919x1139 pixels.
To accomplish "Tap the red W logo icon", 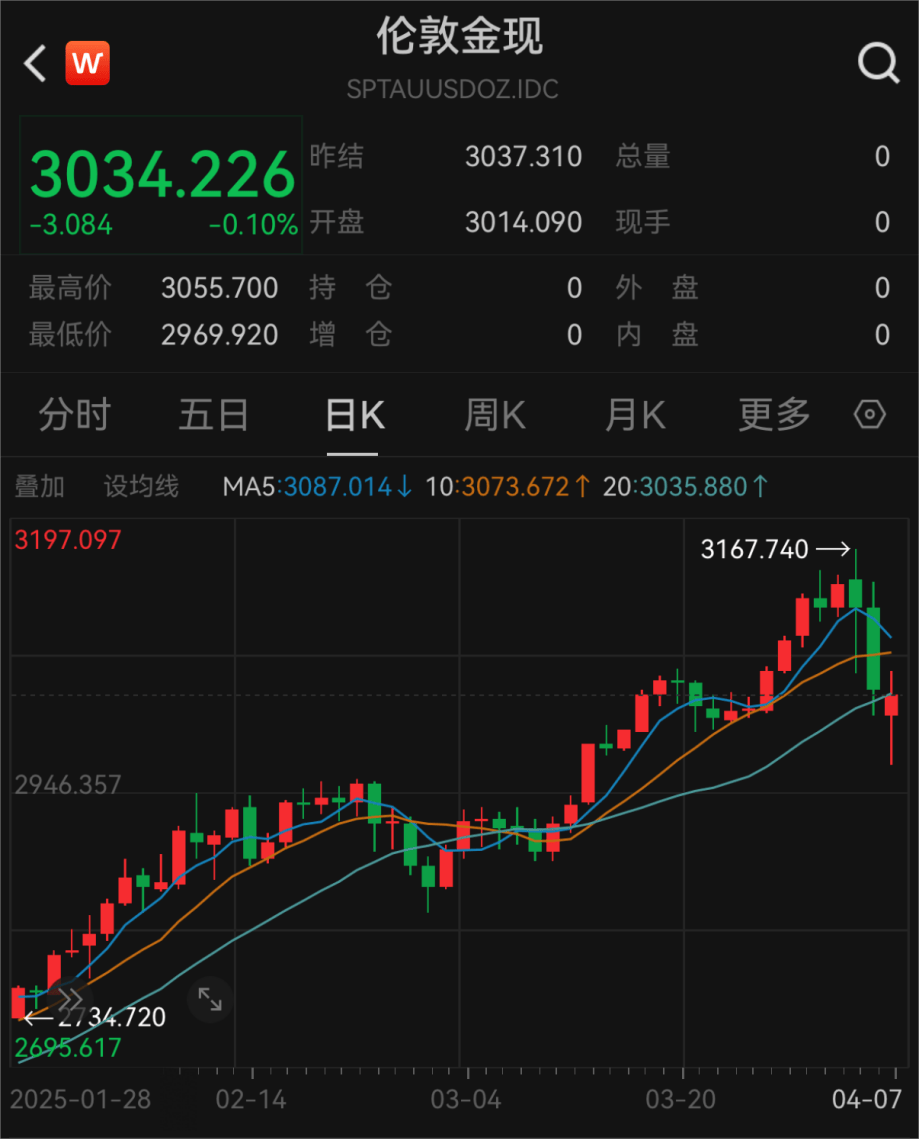I will tap(88, 64).
